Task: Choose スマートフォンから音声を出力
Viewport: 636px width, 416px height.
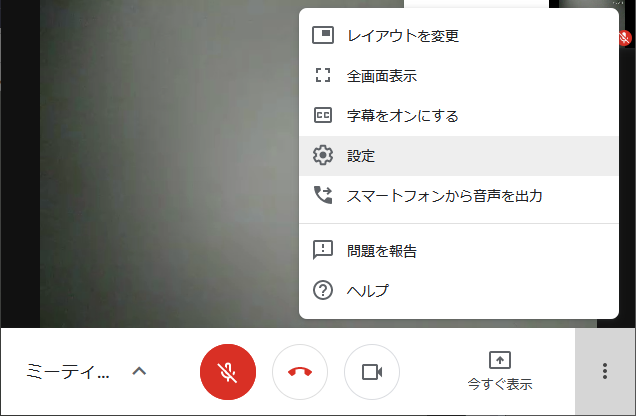Action: click(x=444, y=196)
